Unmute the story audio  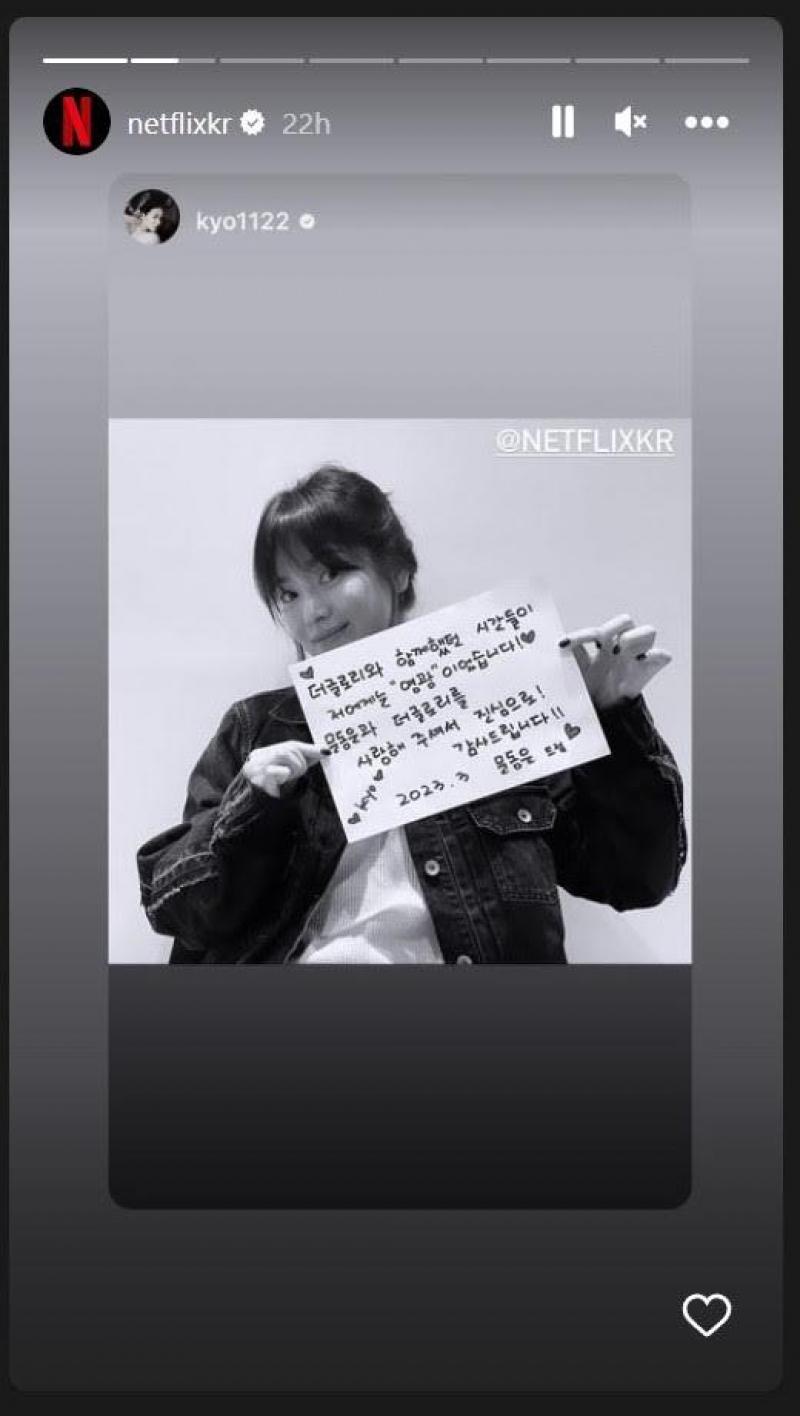[x=630, y=122]
